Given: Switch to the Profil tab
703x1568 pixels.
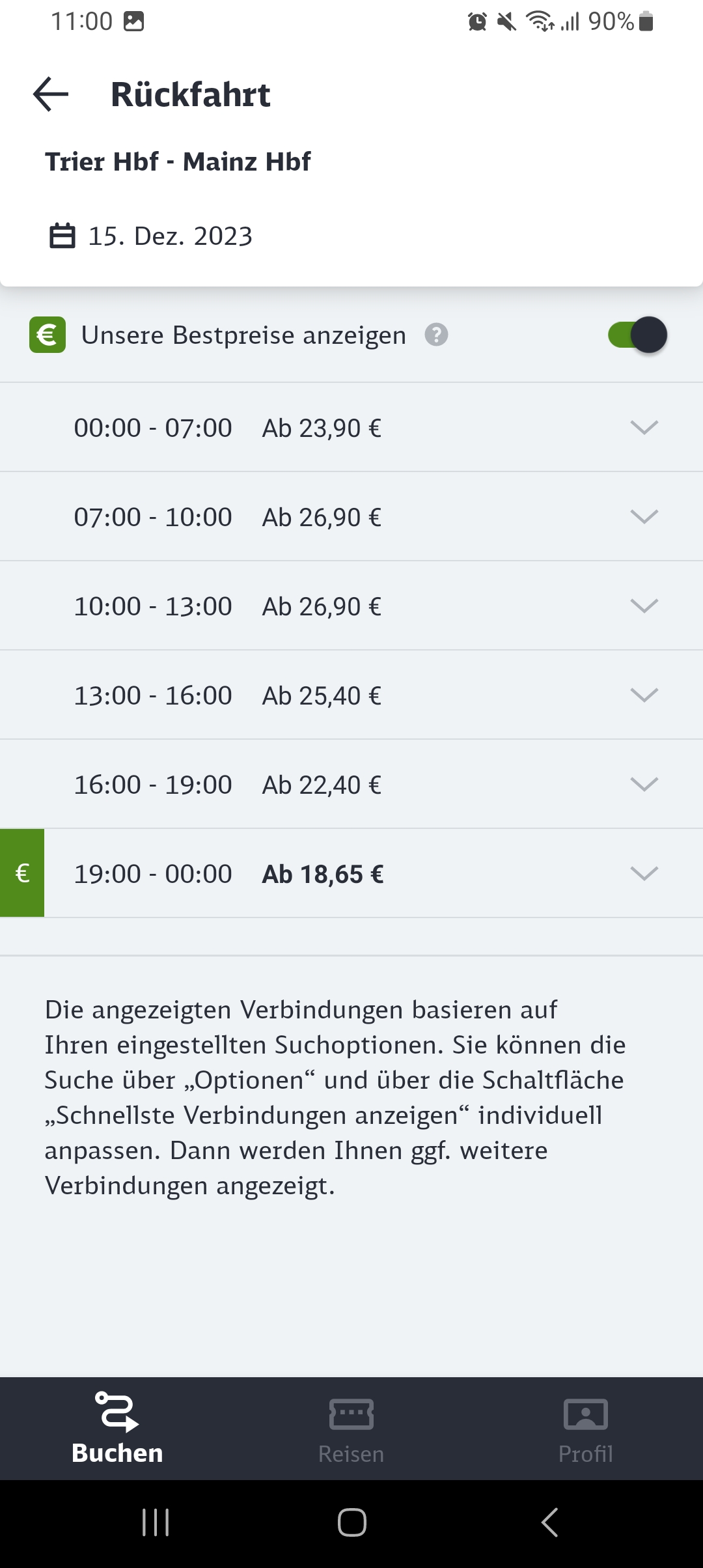Looking at the screenshot, I should point(586,1429).
